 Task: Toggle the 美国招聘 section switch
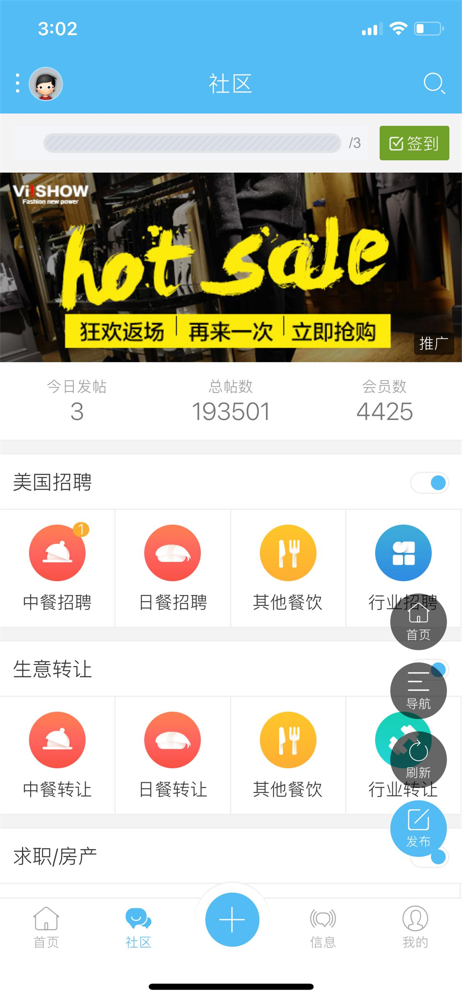click(x=429, y=483)
